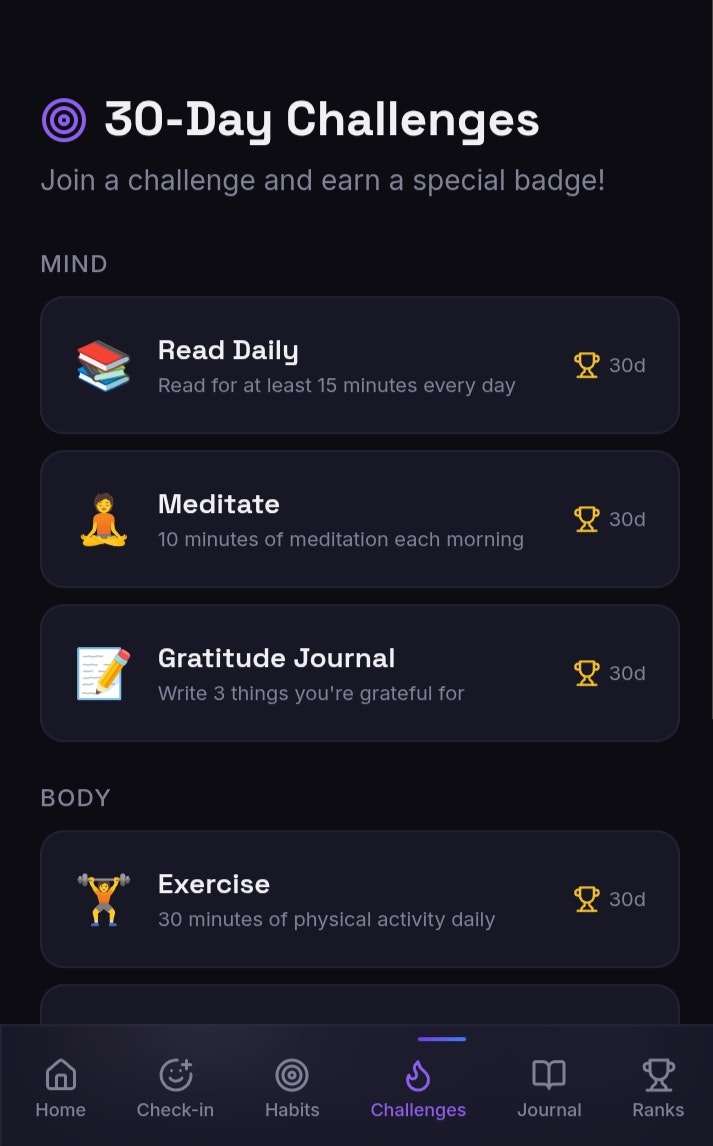Image resolution: width=713 pixels, height=1146 pixels.
Task: Select the Gratitude Journal challenge
Action: 359,673
